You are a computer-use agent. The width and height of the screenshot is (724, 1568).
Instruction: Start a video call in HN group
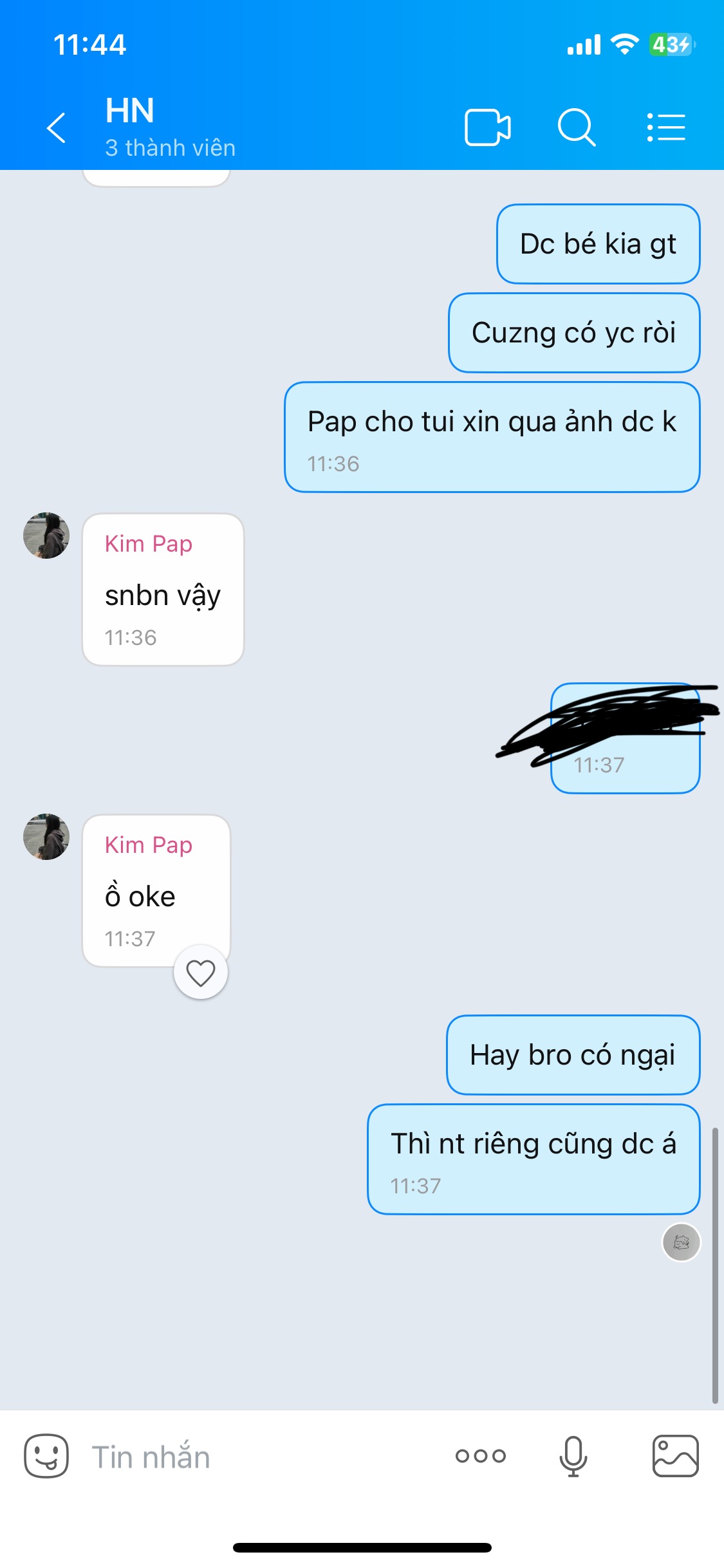click(487, 127)
